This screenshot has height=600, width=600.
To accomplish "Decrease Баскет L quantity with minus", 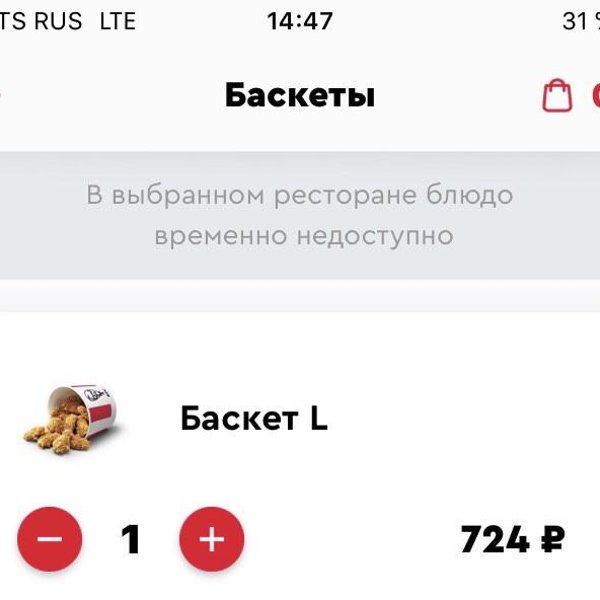I will pos(49,539).
